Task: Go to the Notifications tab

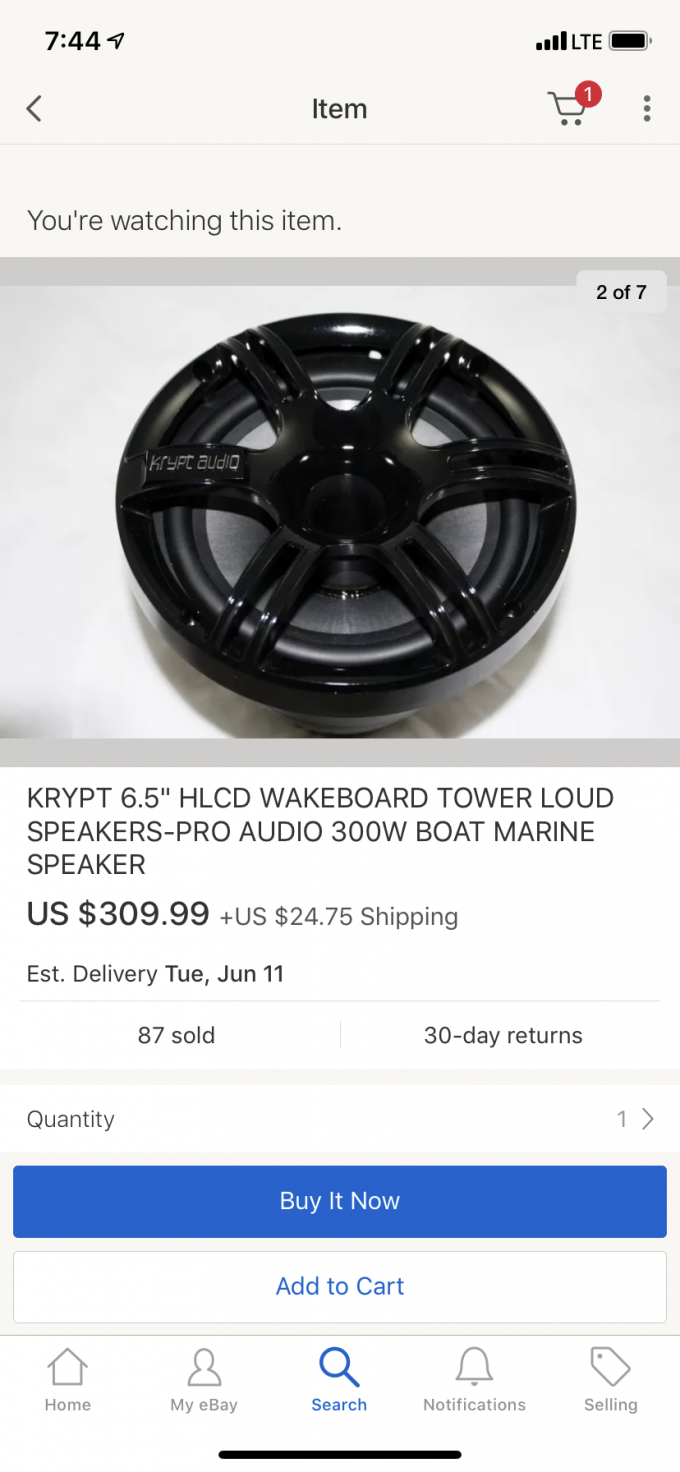Action: 474,1381
